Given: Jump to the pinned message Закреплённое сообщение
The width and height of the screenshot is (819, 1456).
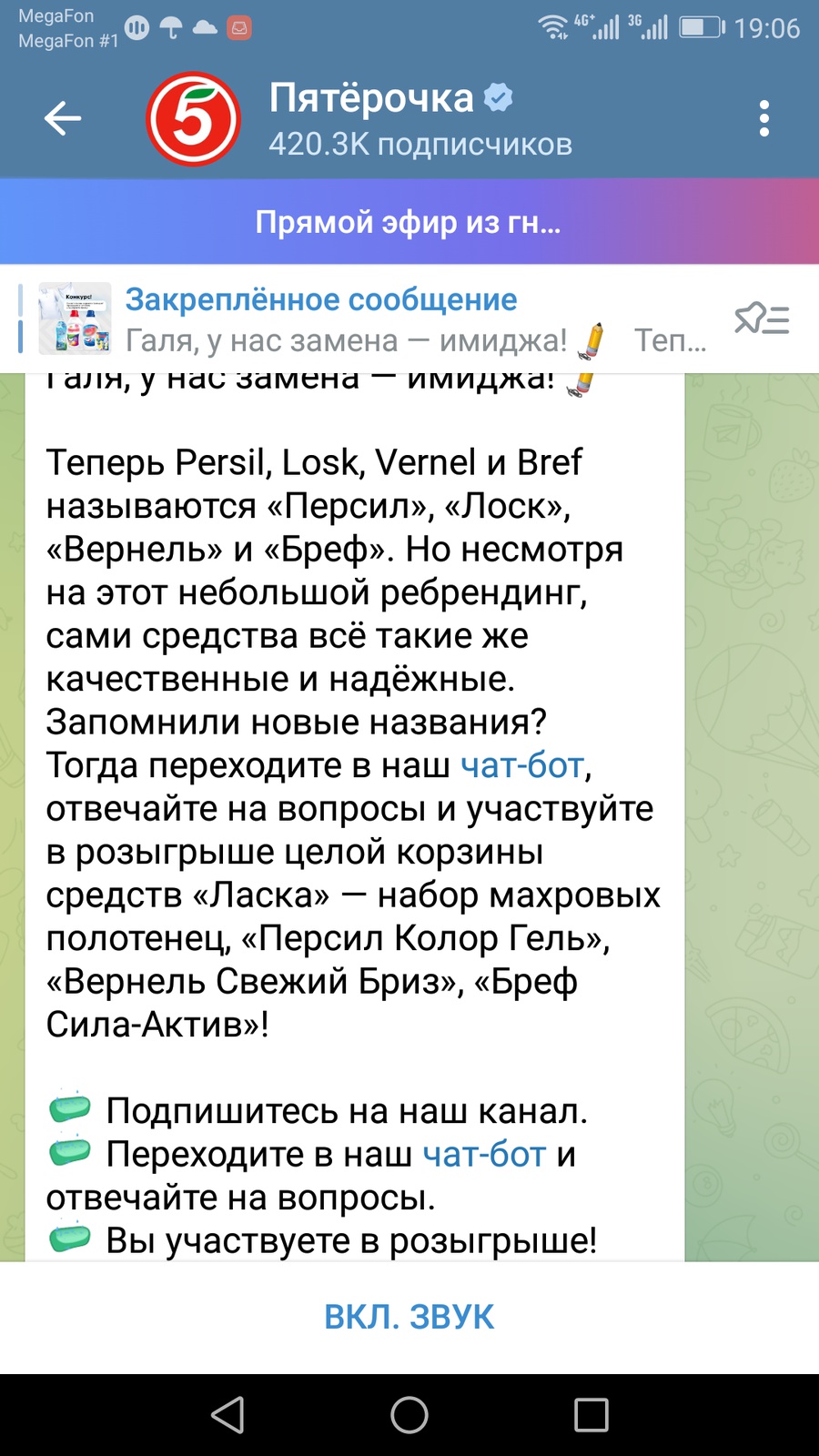Looking at the screenshot, I should tap(364, 319).
